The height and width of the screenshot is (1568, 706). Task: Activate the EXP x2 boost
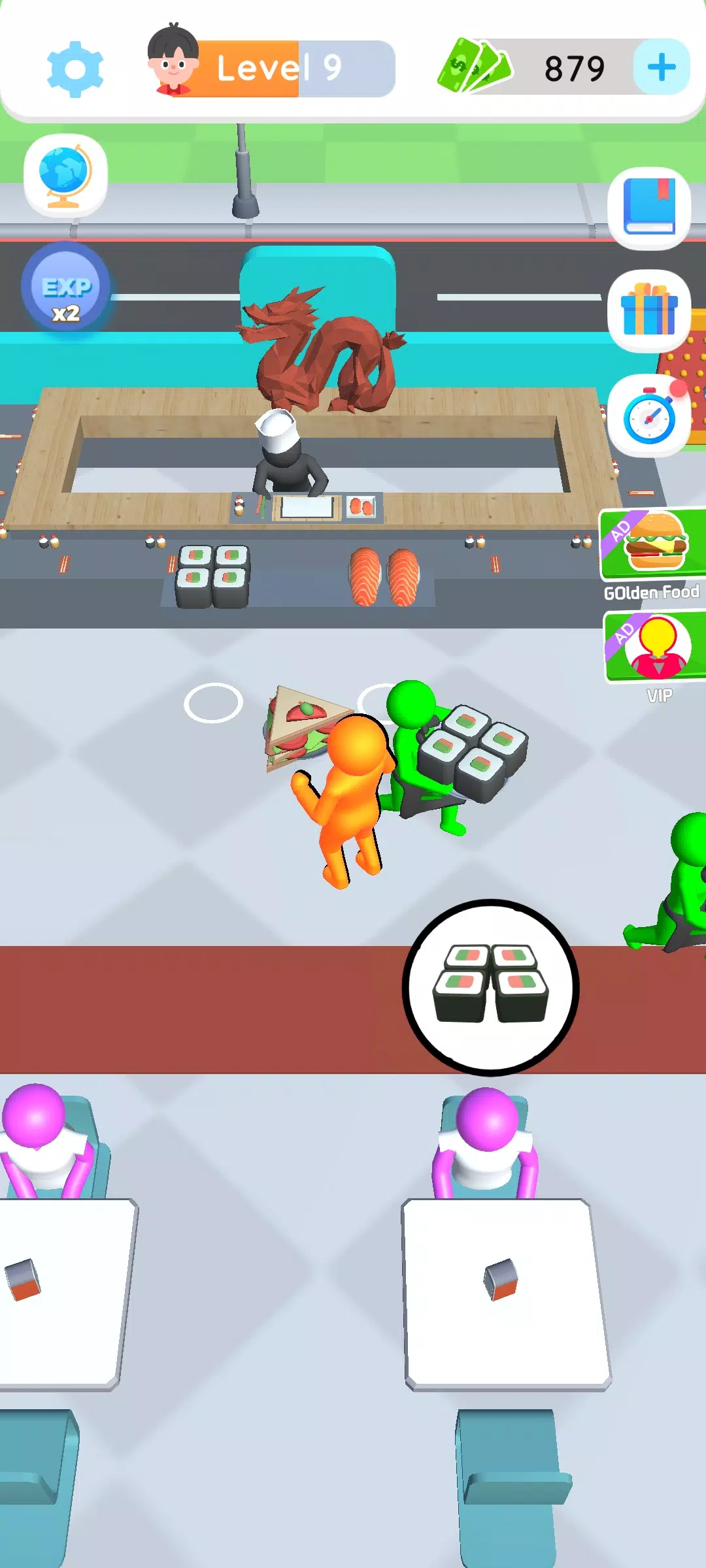point(65,287)
